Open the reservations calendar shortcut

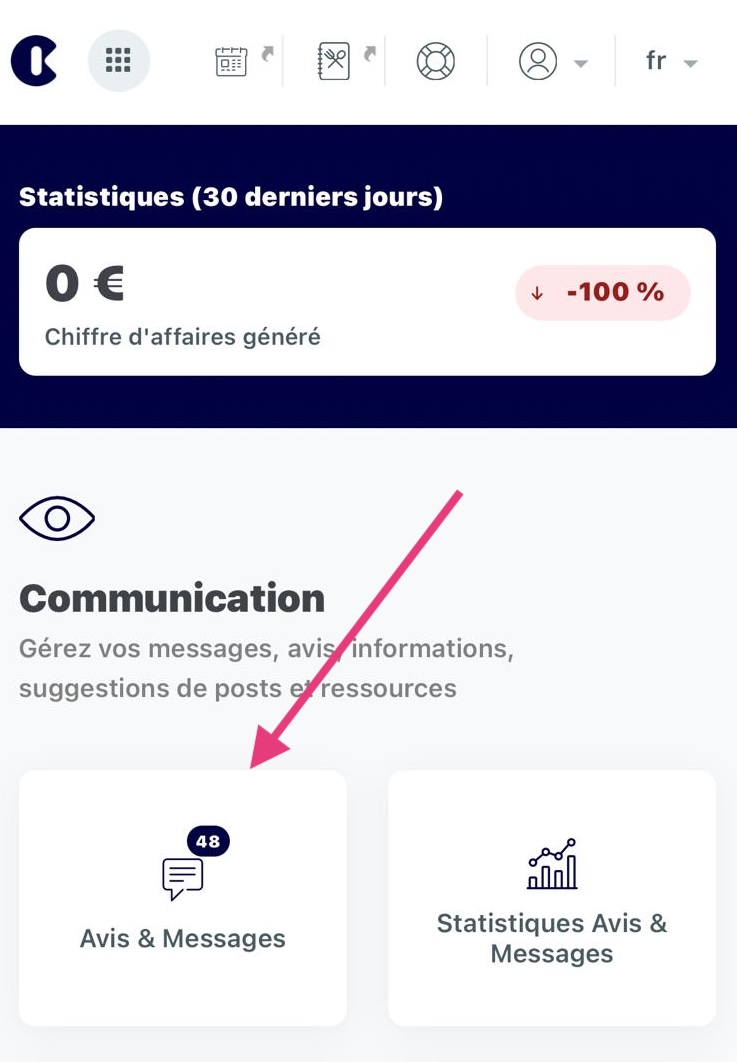click(x=233, y=61)
